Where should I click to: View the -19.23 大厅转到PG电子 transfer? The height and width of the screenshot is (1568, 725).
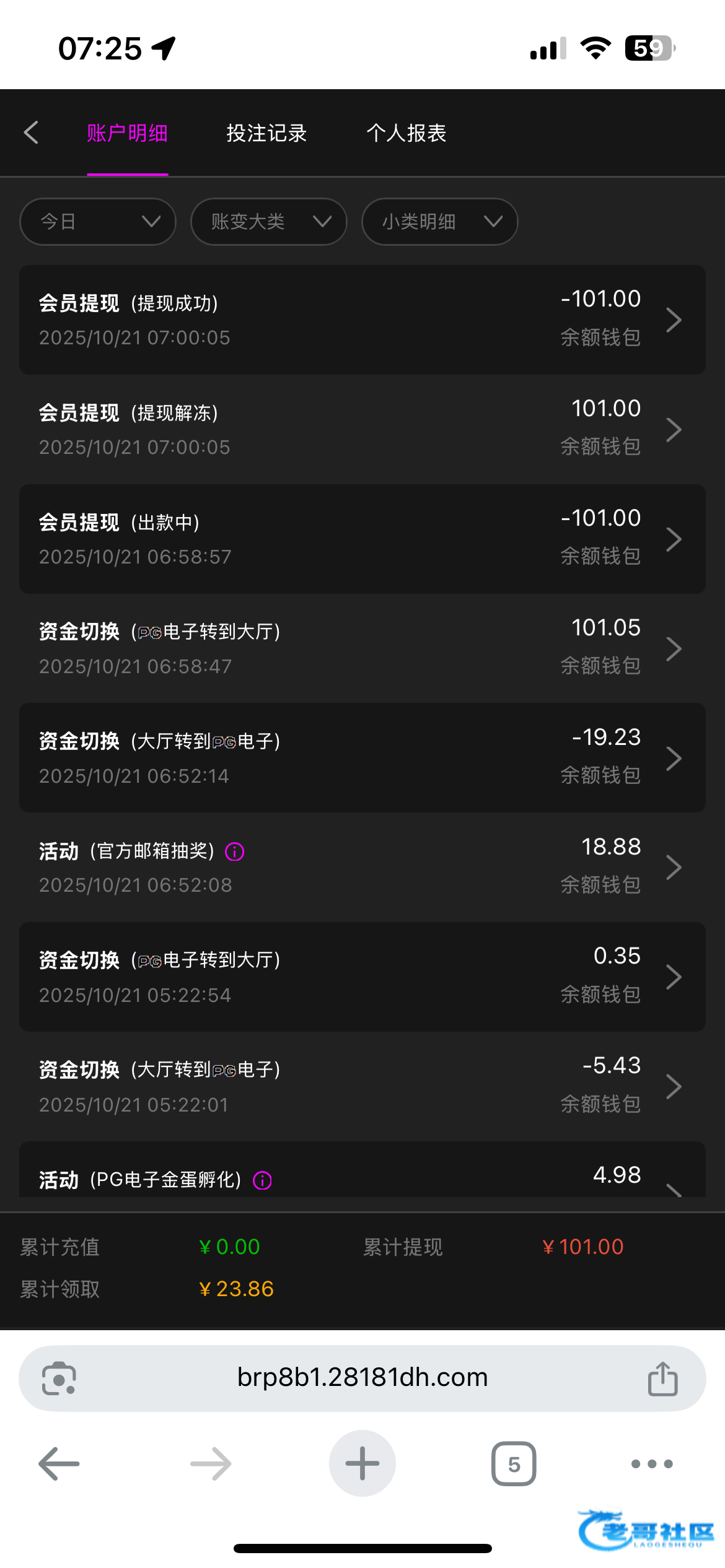pyautogui.click(x=362, y=758)
